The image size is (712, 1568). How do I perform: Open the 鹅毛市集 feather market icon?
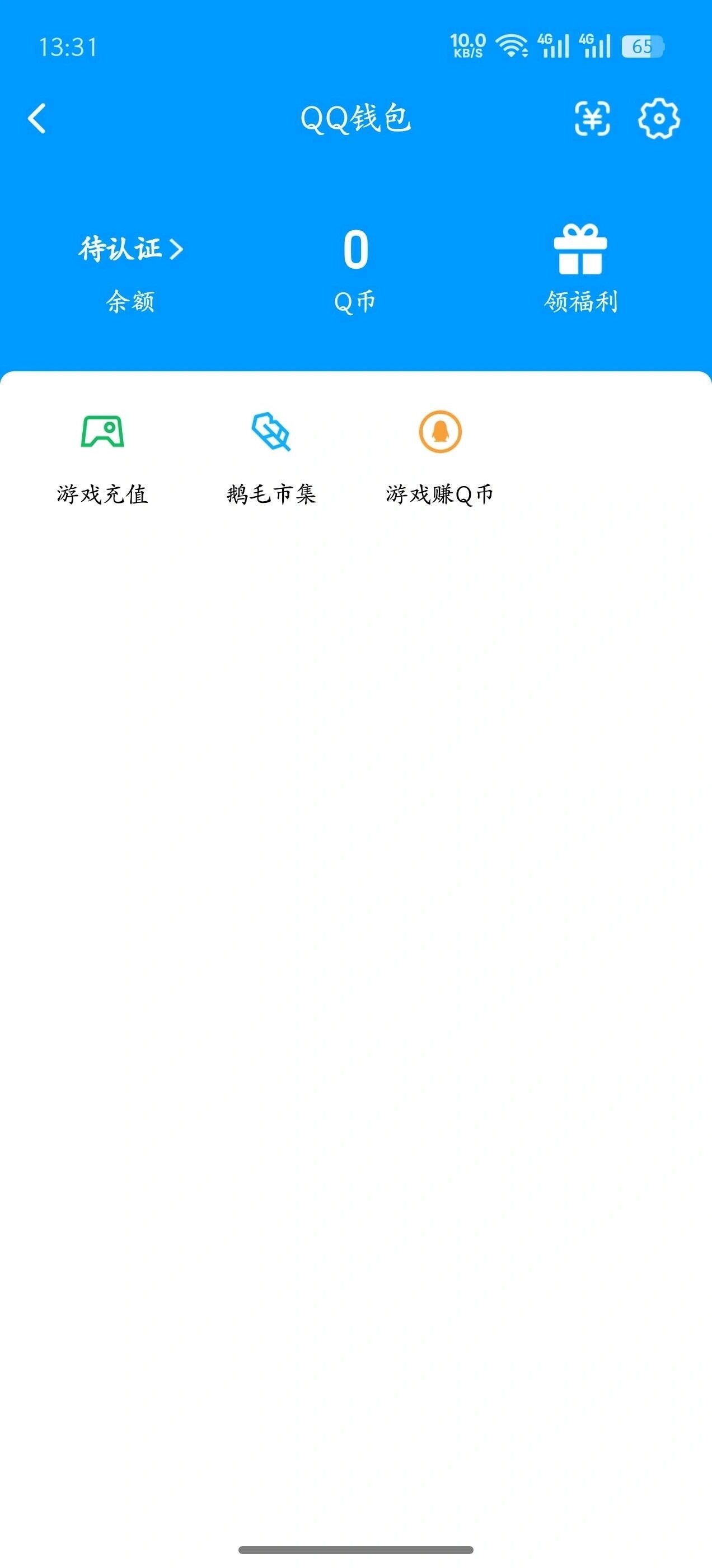270,433
